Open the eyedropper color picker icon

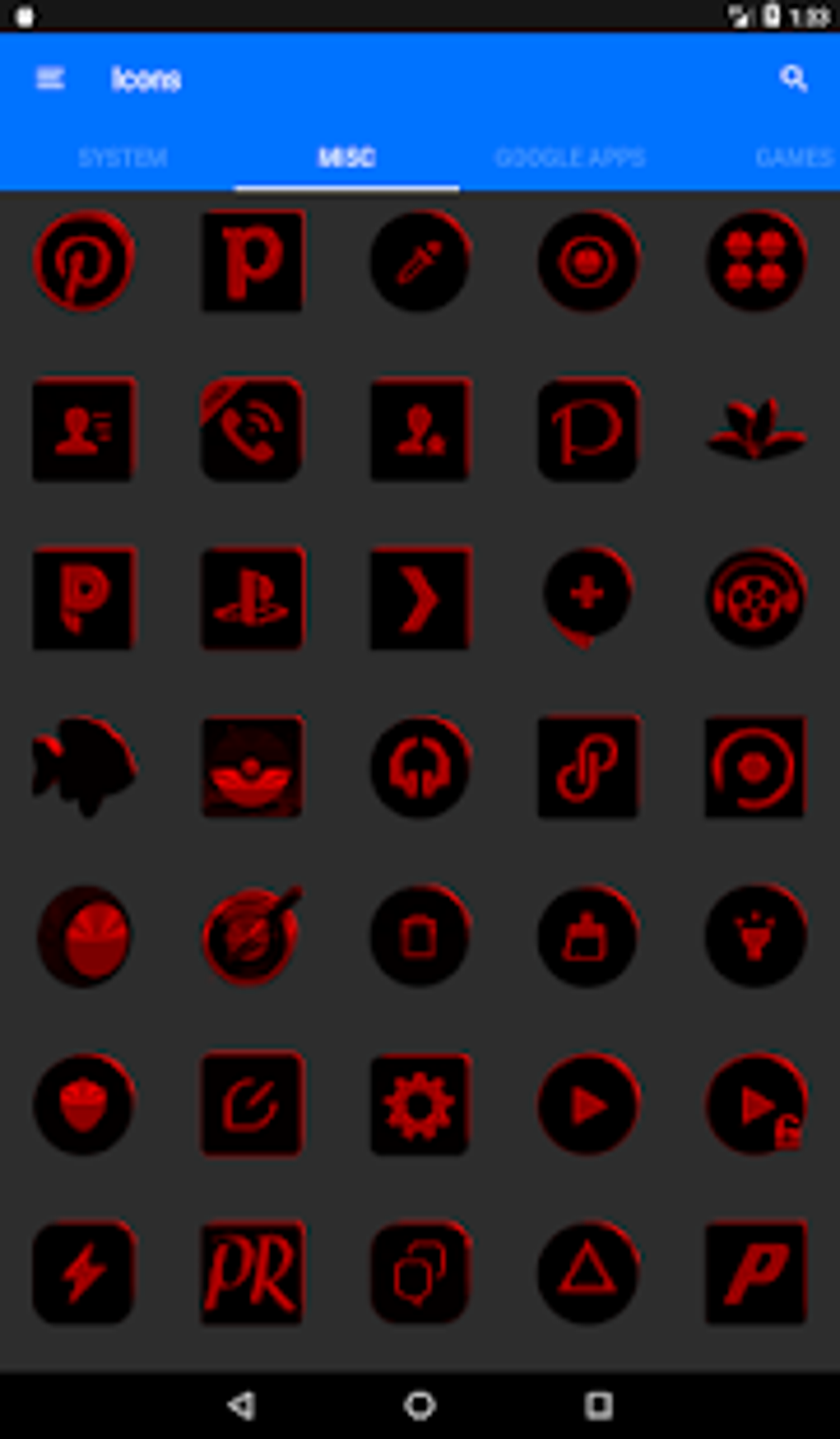[x=420, y=262]
